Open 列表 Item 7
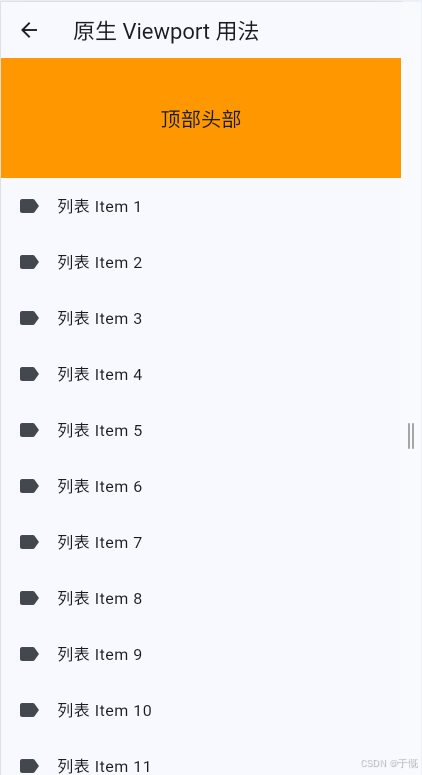 click(201, 542)
